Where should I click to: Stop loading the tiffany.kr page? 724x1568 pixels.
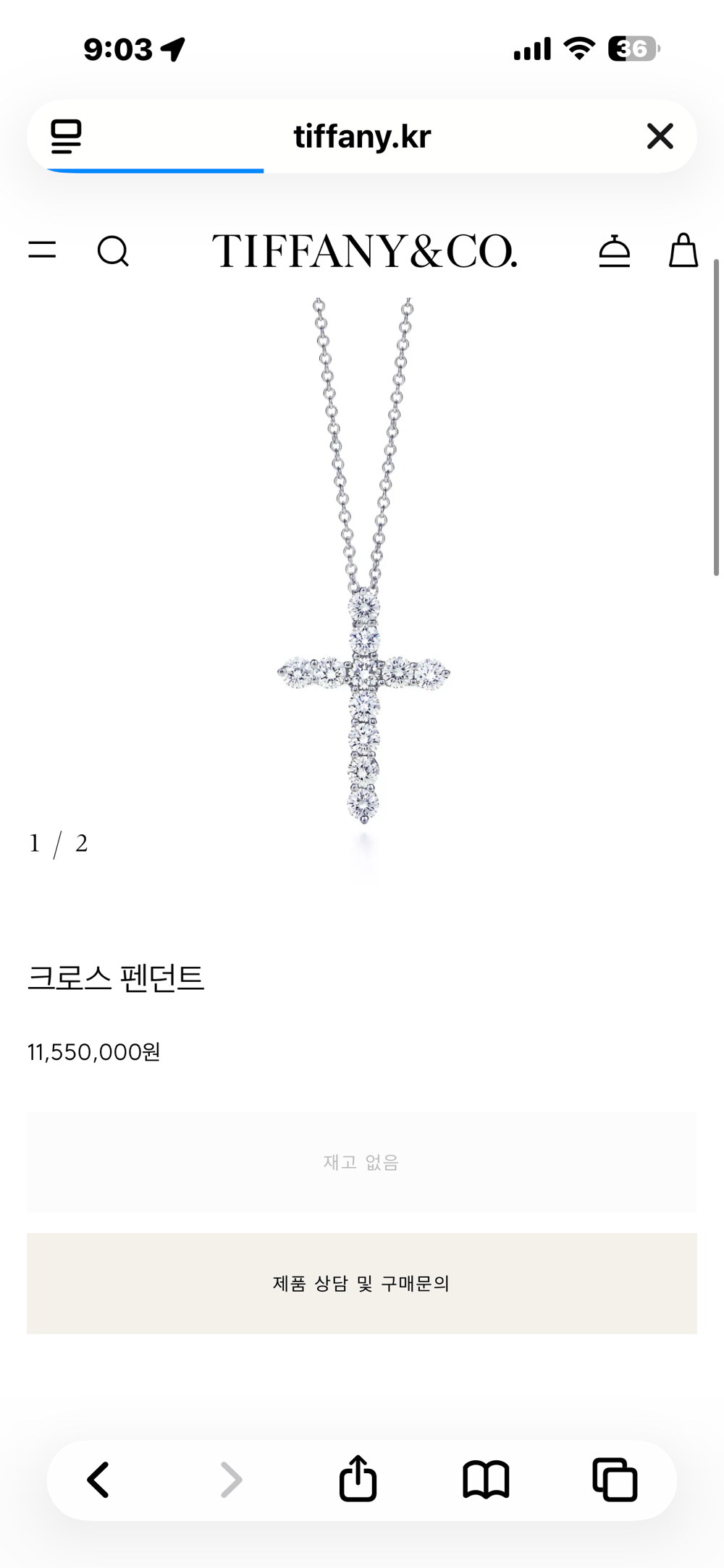(x=660, y=136)
